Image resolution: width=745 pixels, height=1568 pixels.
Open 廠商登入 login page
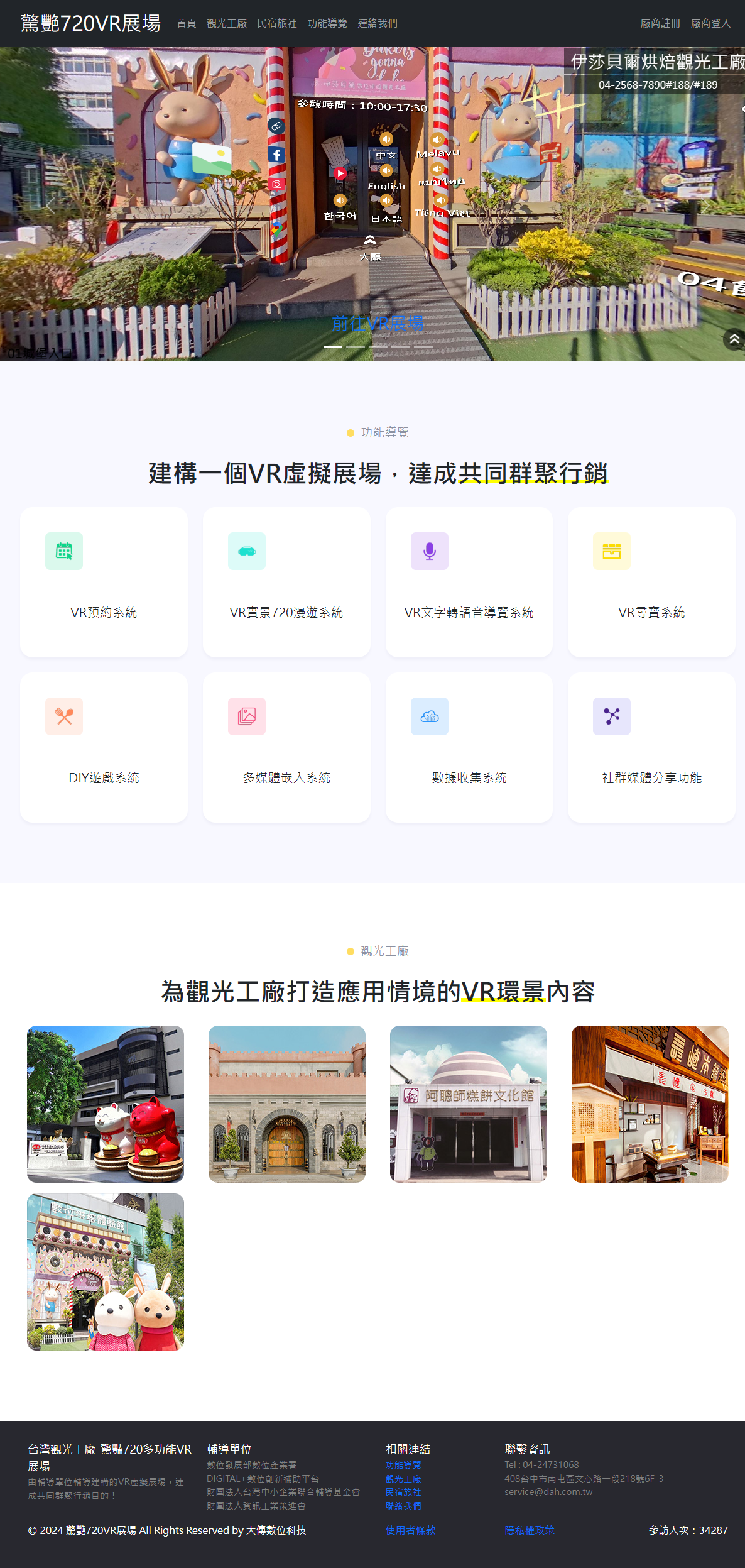point(710,23)
